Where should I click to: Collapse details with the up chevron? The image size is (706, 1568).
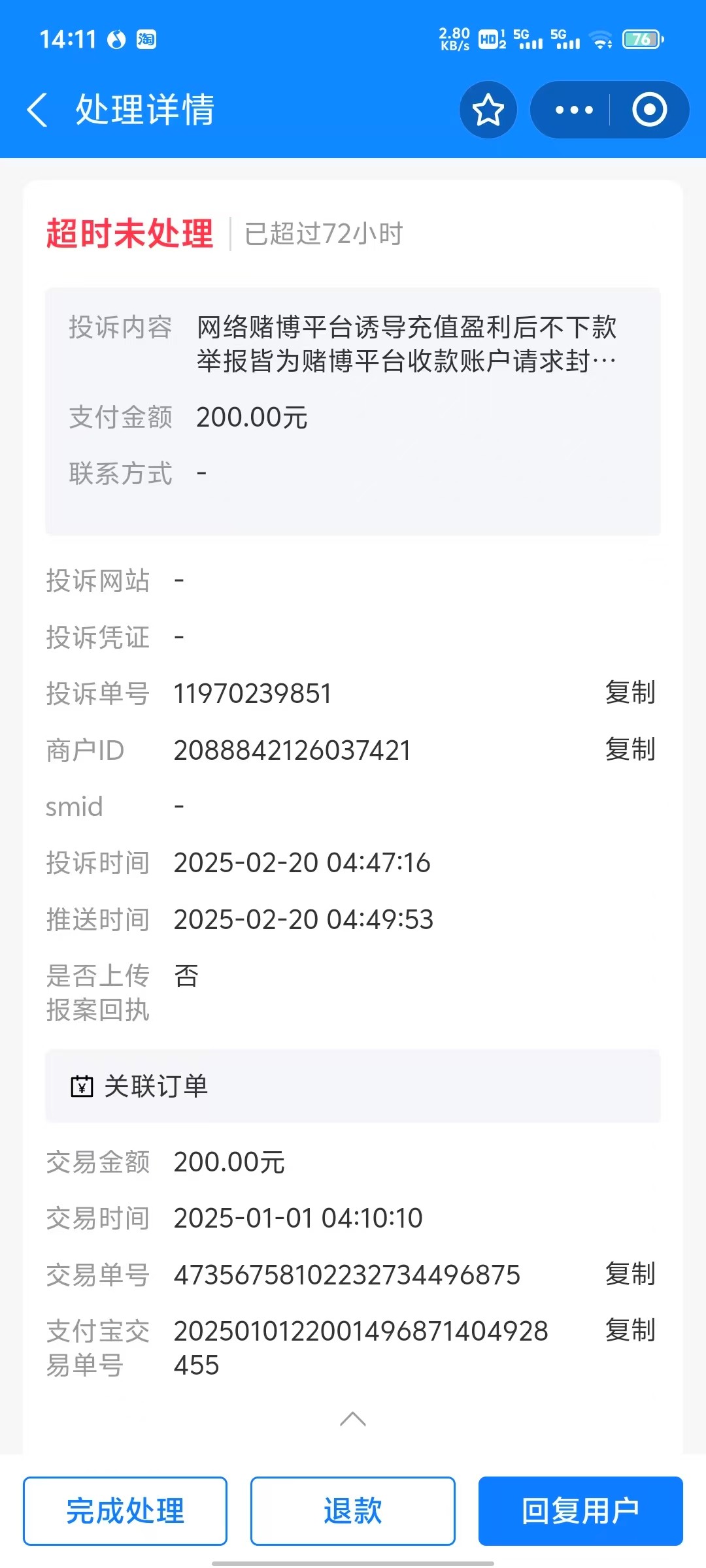[353, 1418]
